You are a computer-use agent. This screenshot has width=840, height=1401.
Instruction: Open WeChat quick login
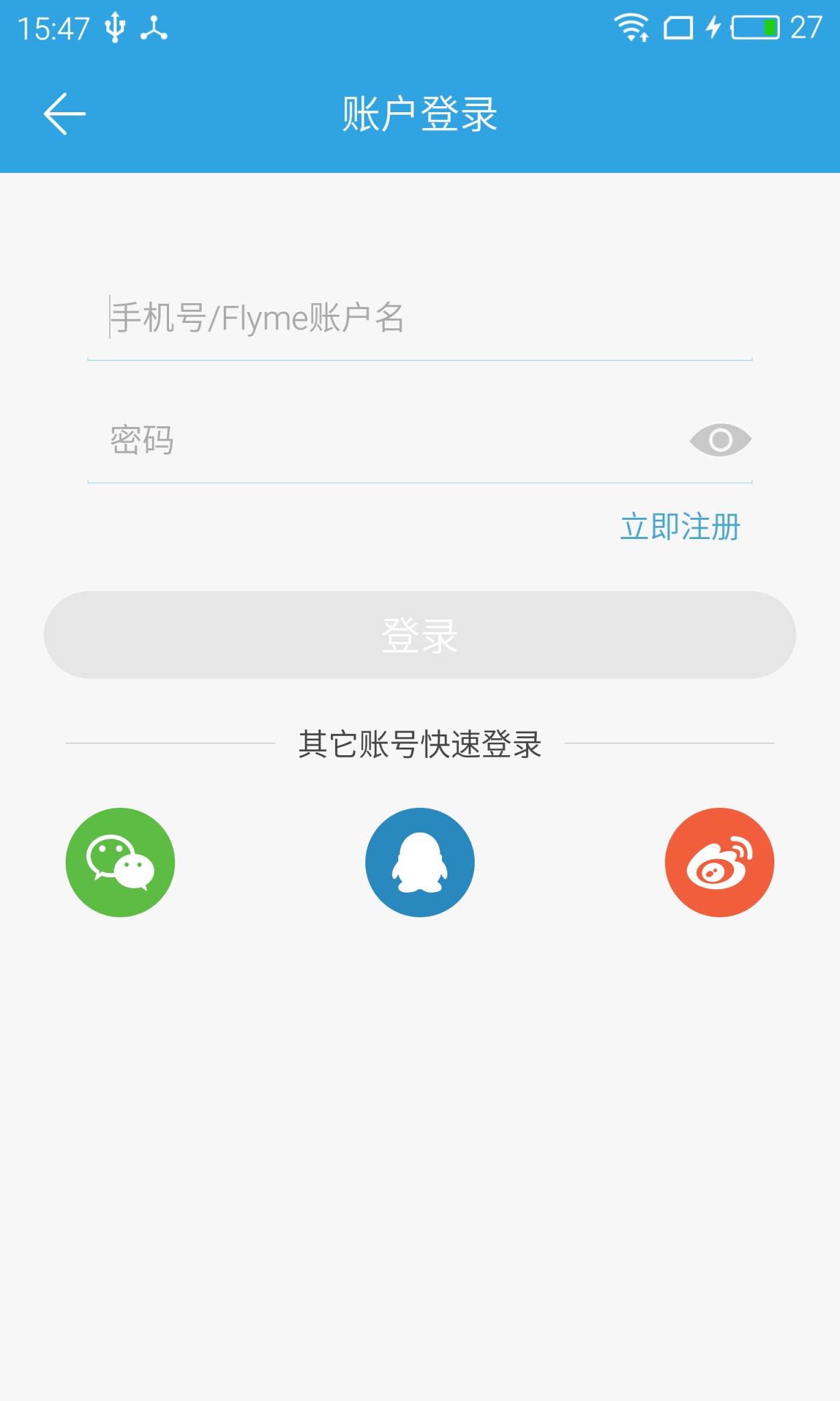[120, 863]
